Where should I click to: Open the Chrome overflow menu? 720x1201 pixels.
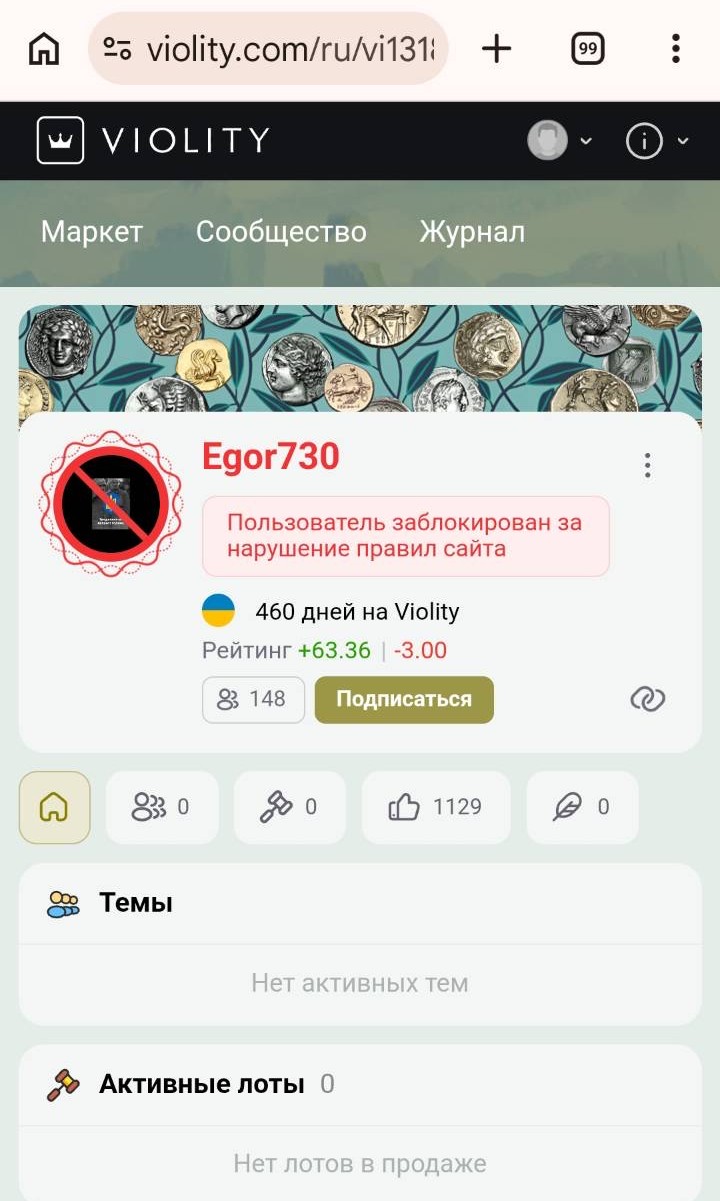676,48
